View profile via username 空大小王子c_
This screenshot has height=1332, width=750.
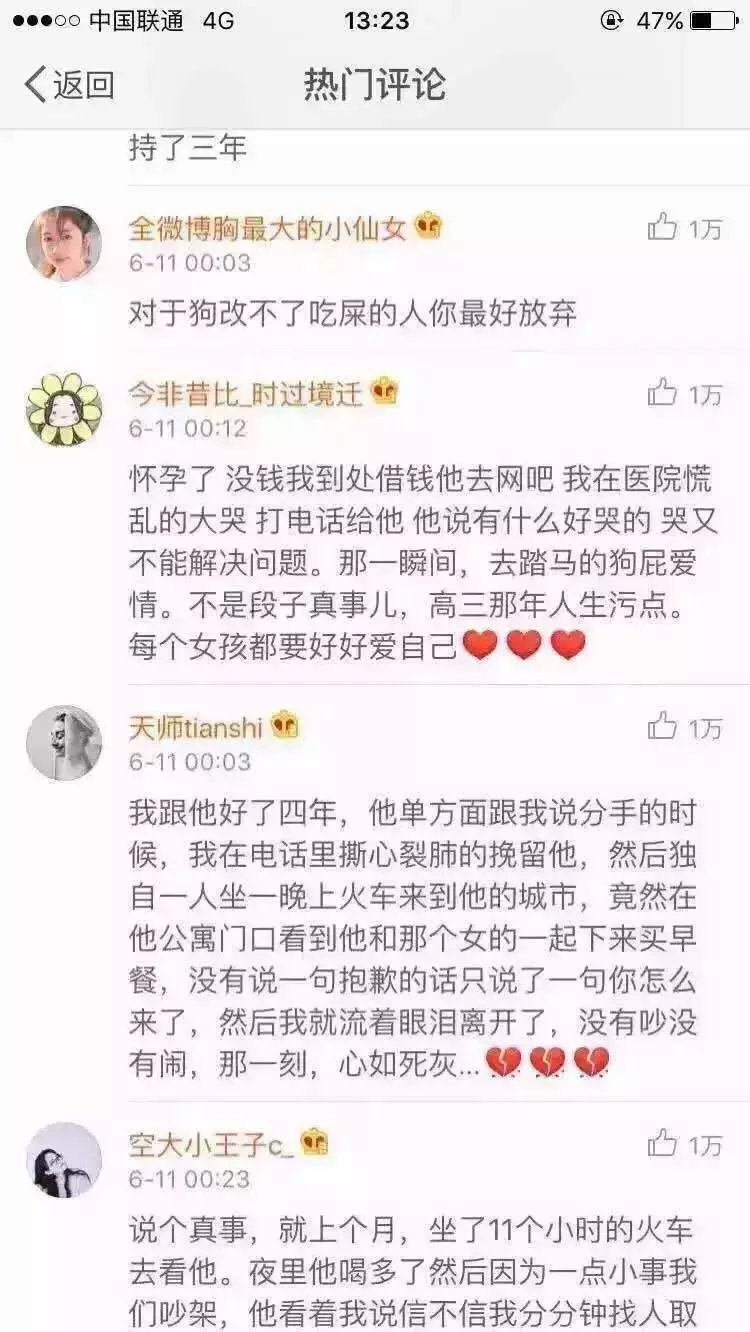211,1144
